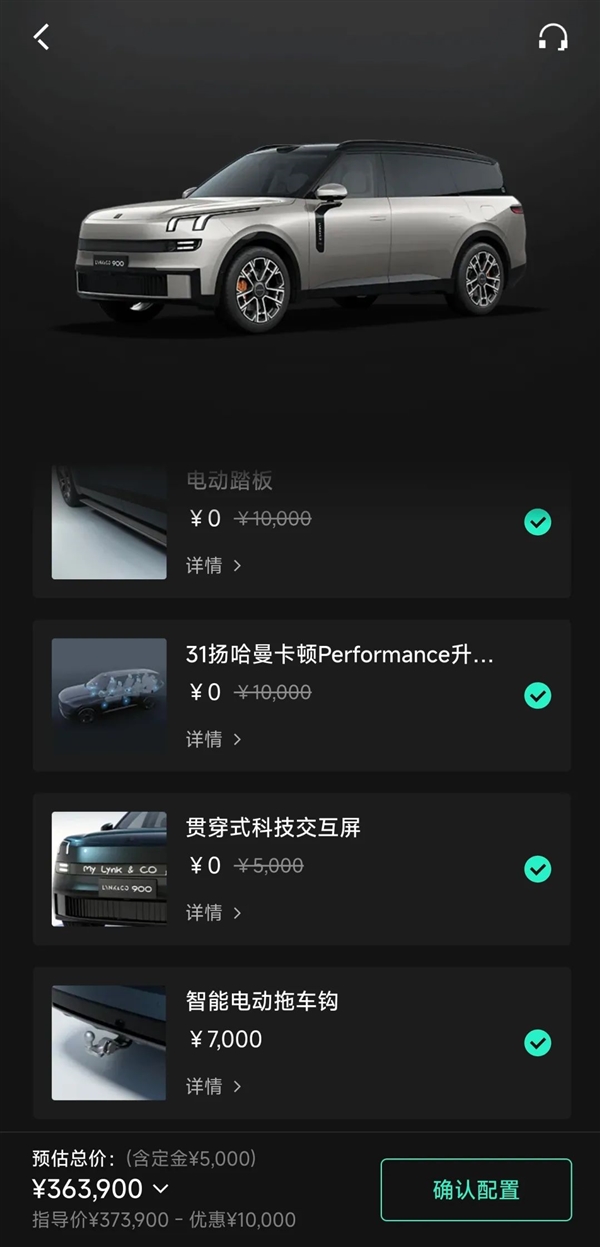
Task: Show 详情 for 贯穿式科技交互屏
Action: tap(213, 913)
